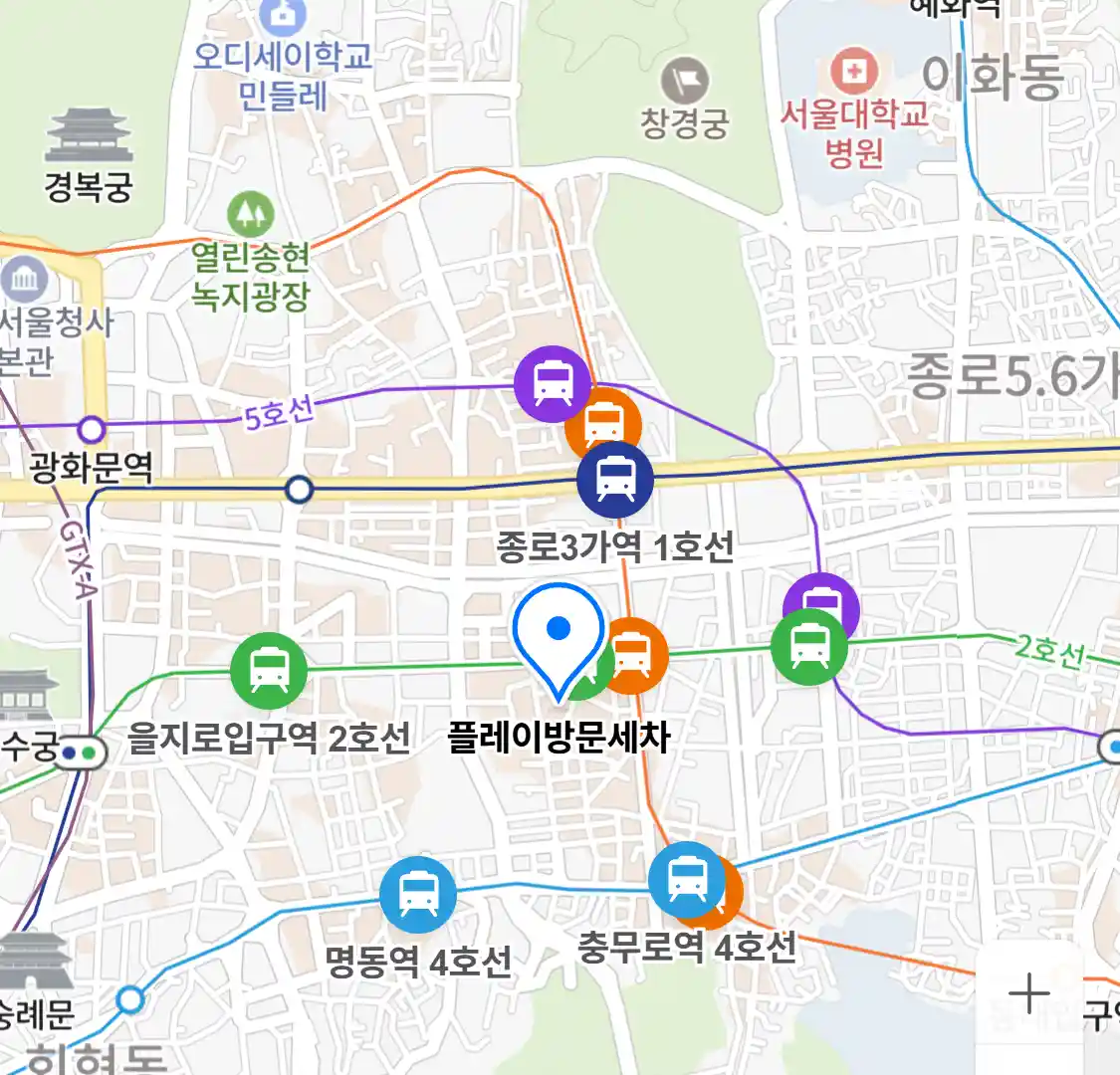Tap the 열린송현녹지광장 park marker

point(250,213)
